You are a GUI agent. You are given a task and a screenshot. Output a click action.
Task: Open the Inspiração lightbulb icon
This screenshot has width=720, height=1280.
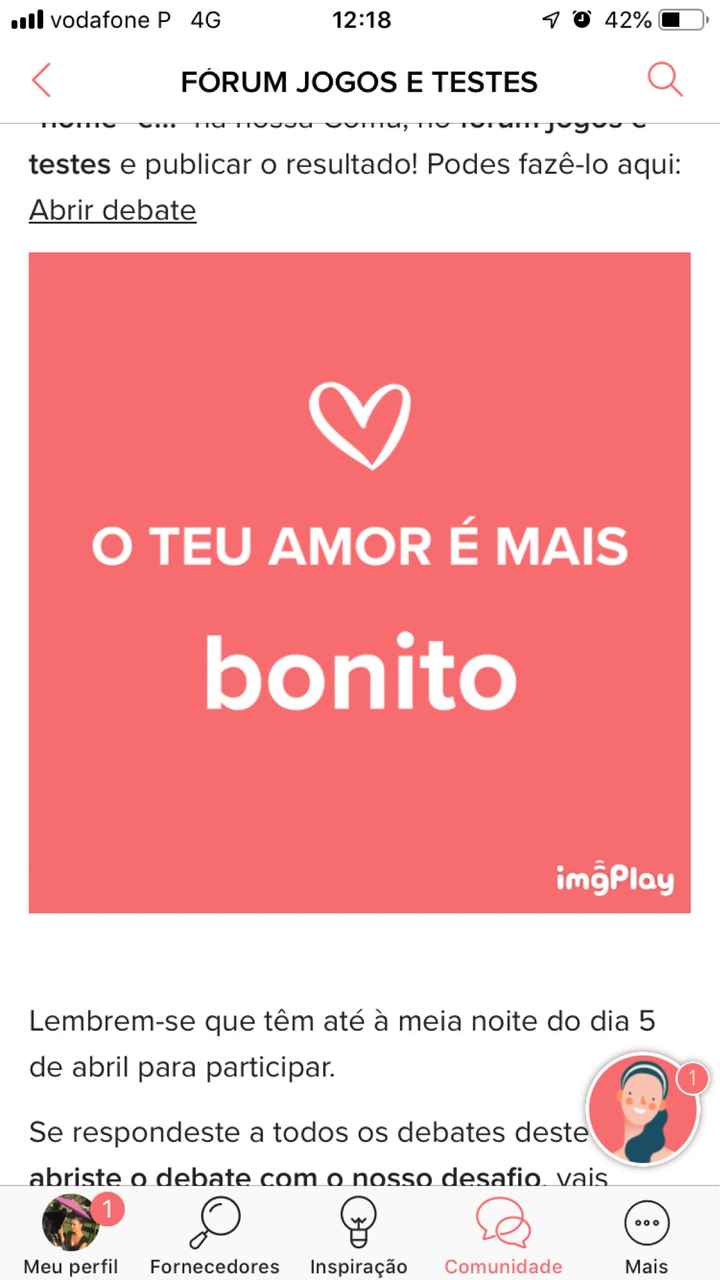(358, 1219)
